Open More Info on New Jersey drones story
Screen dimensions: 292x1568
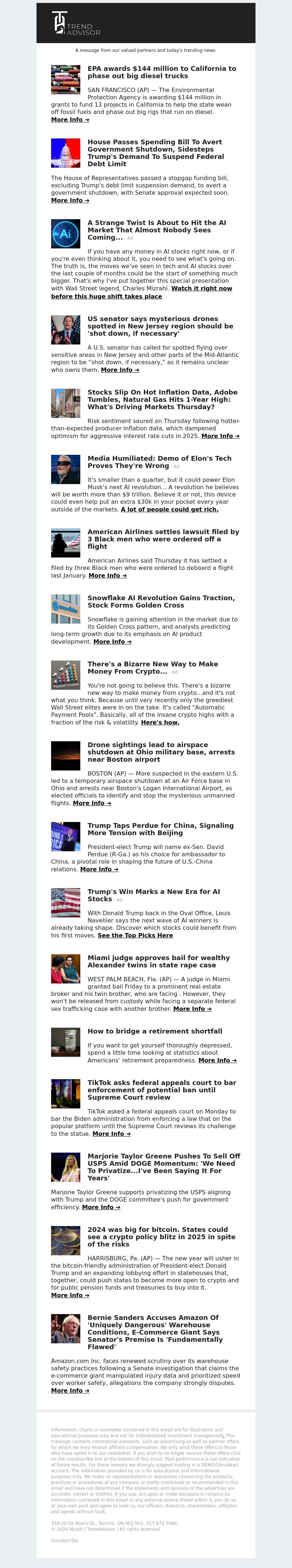click(x=120, y=370)
